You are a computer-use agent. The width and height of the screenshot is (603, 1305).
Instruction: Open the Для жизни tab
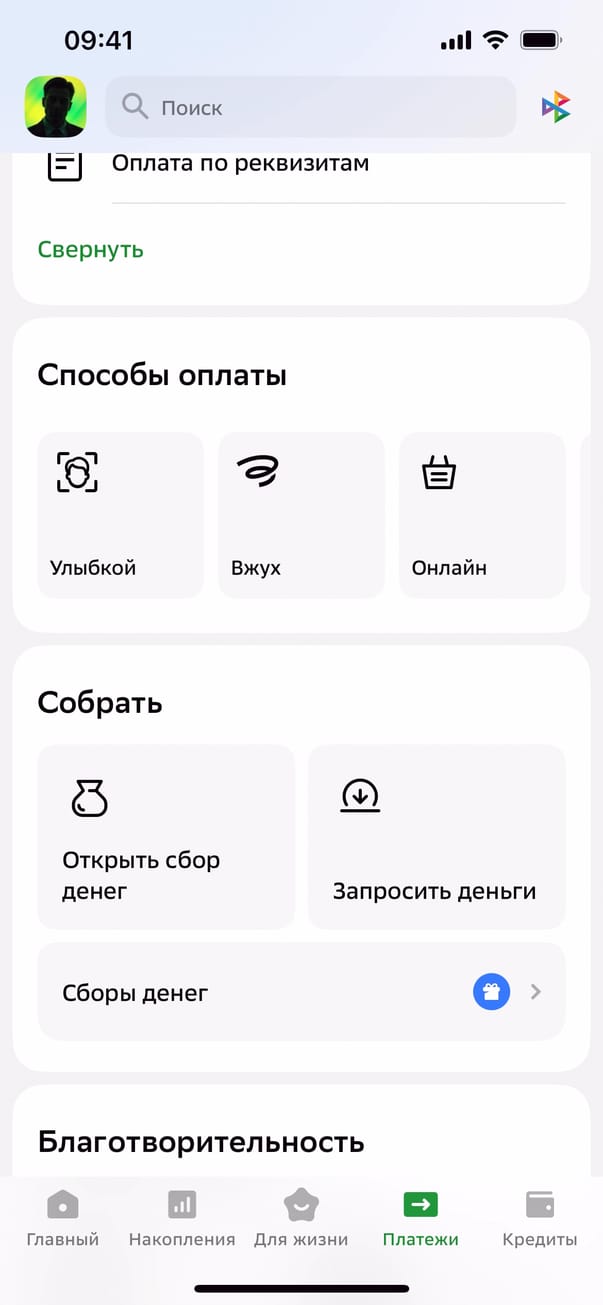pyautogui.click(x=301, y=1219)
